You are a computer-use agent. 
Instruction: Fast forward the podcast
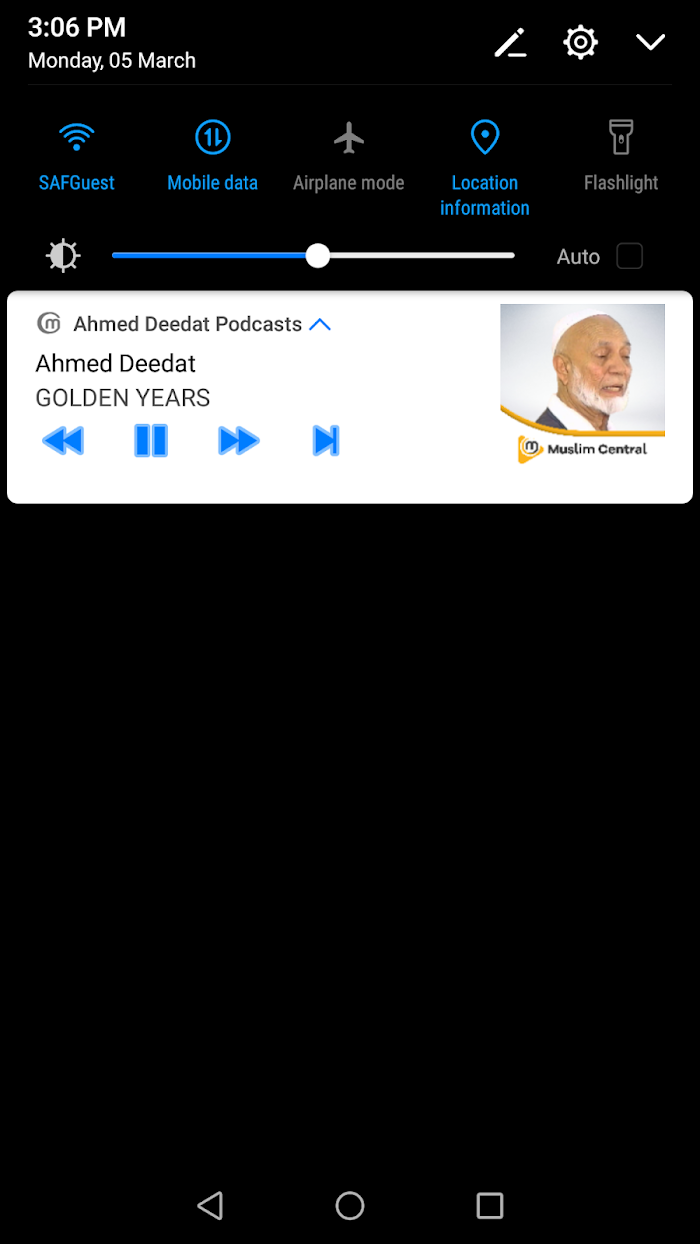(x=239, y=440)
